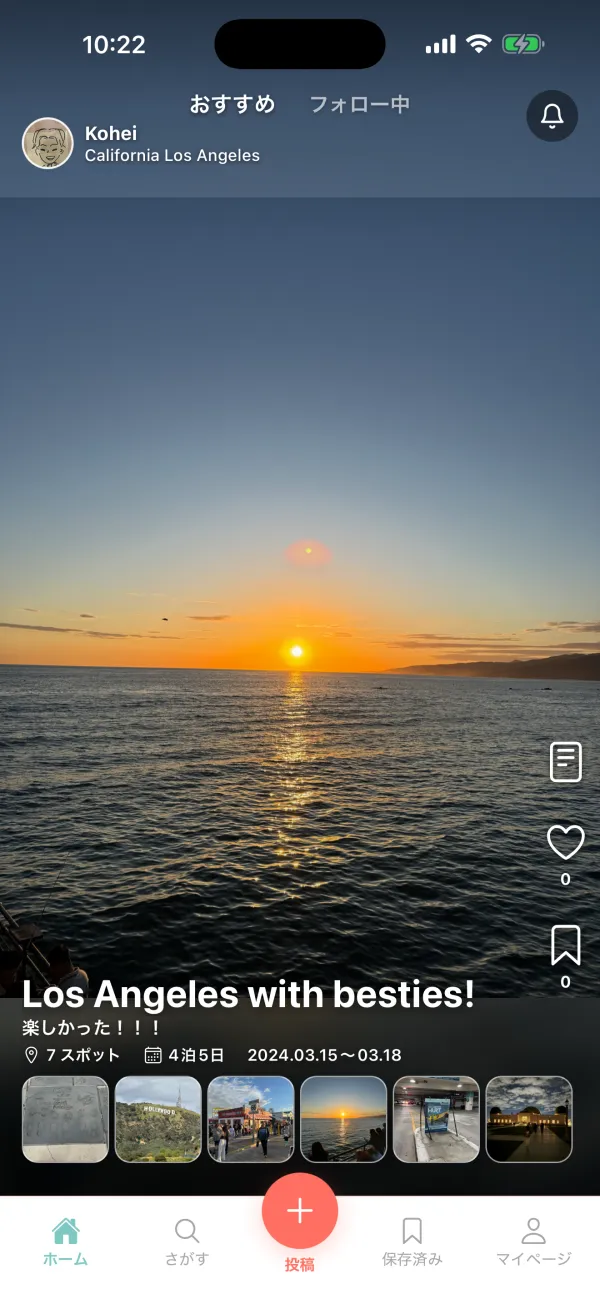Open Kohei's profile avatar
This screenshot has height=1304, width=600.
[48, 143]
